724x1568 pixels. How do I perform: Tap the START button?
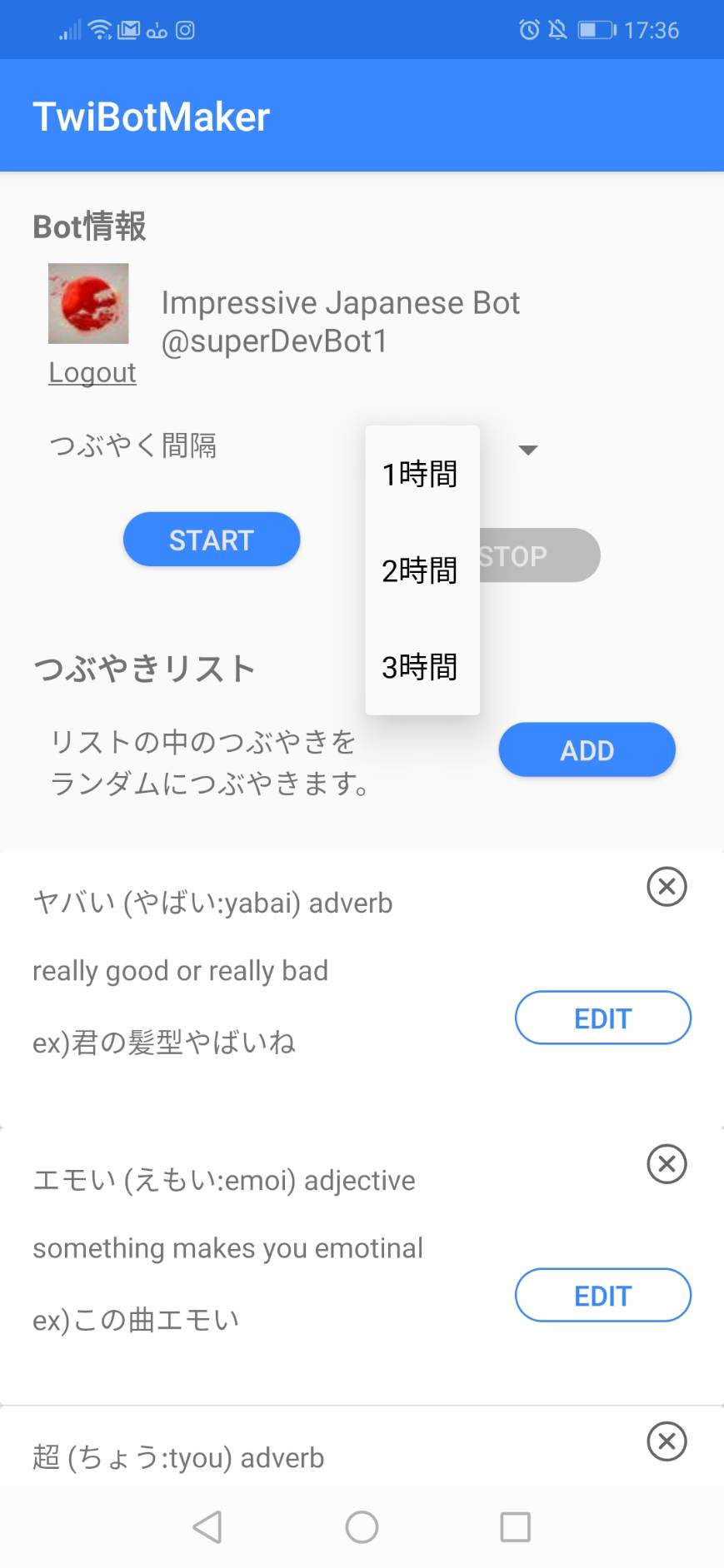tap(212, 540)
